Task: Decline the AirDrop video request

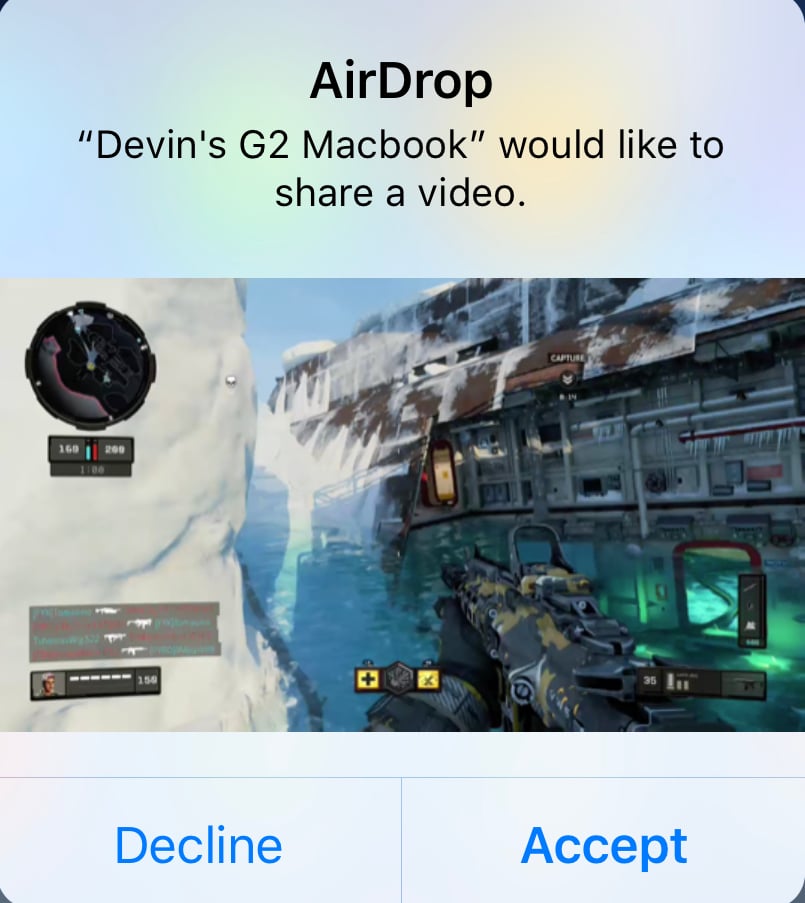Action: click(x=199, y=846)
